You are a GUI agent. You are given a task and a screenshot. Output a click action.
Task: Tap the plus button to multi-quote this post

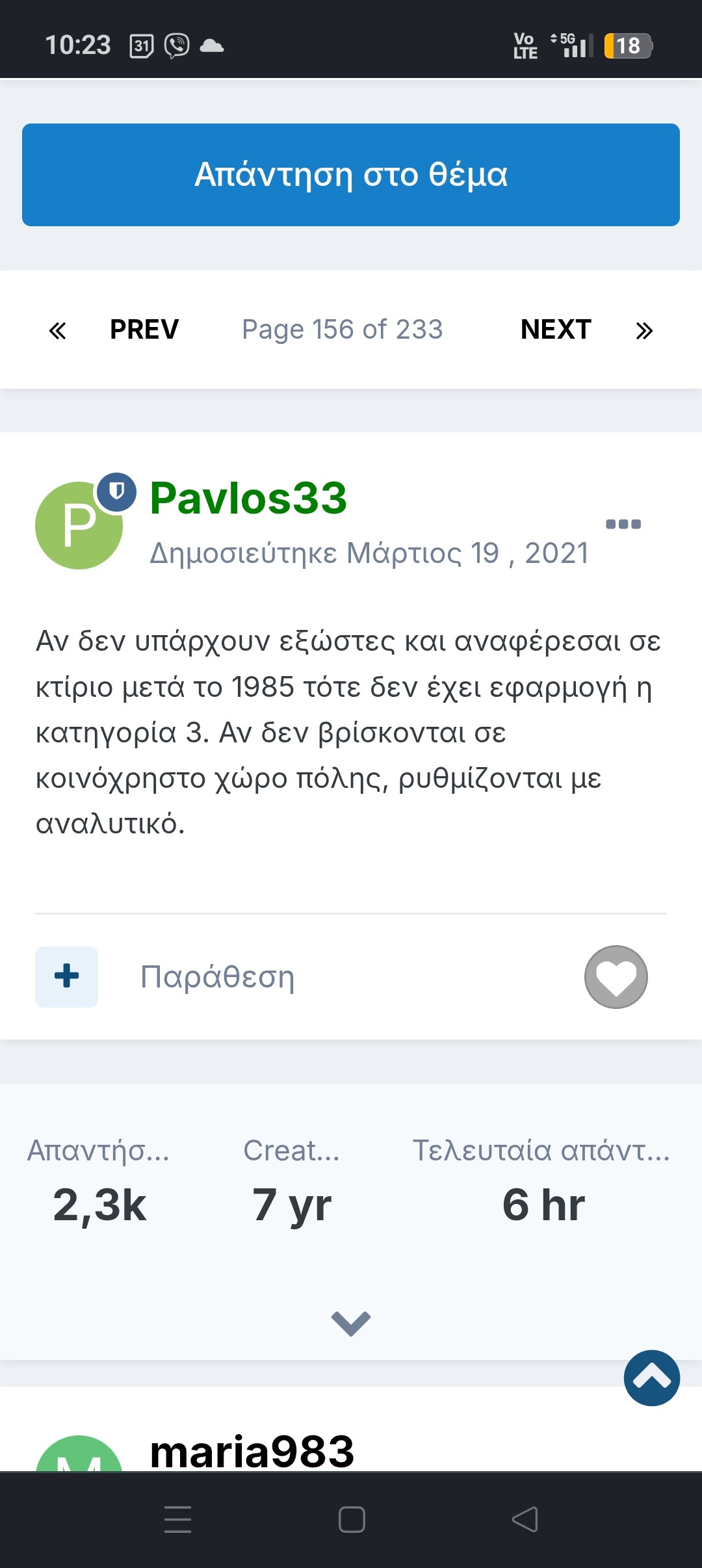tap(66, 976)
